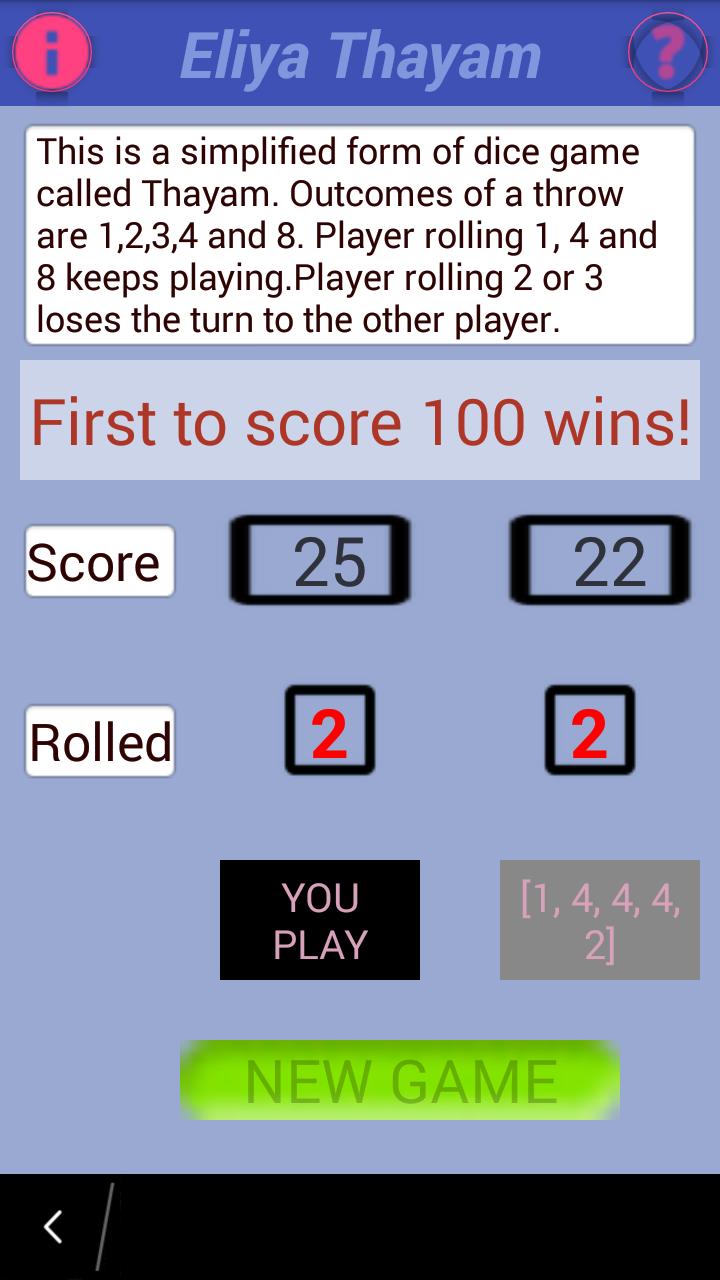The image size is (720, 1280).
Task: Open the info icon
Action: point(52,52)
